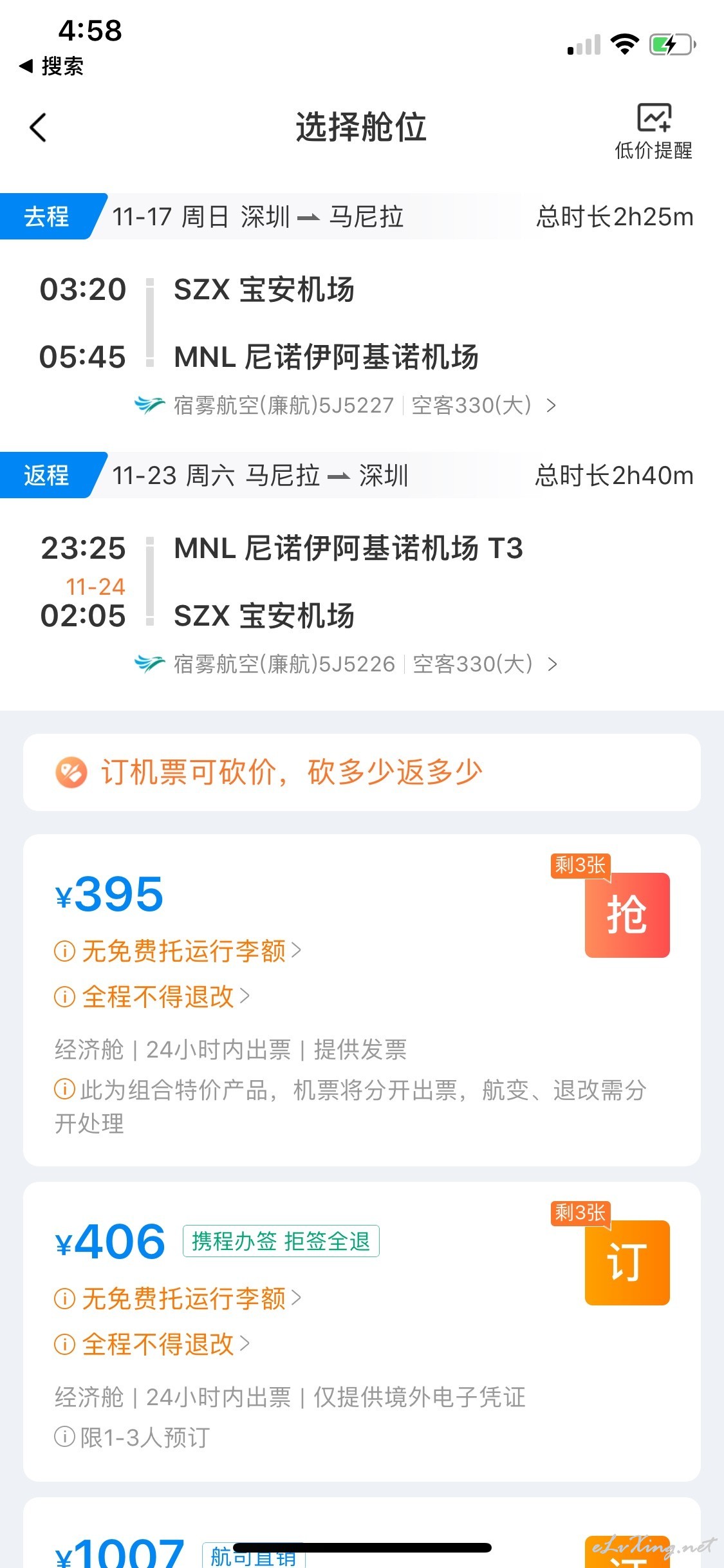View 全程不得退改 refund rules for ¥406 fare

point(152,1344)
